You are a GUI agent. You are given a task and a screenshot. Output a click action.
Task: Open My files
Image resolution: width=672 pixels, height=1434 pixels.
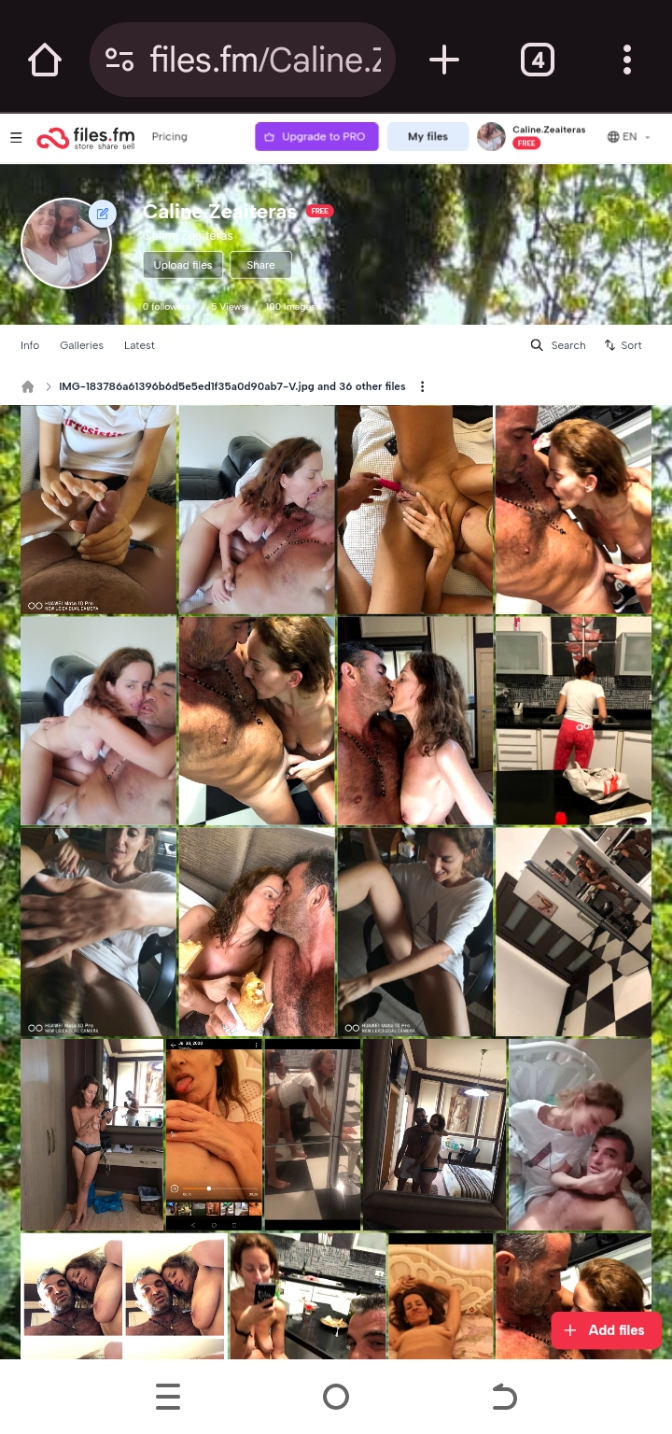click(x=427, y=137)
